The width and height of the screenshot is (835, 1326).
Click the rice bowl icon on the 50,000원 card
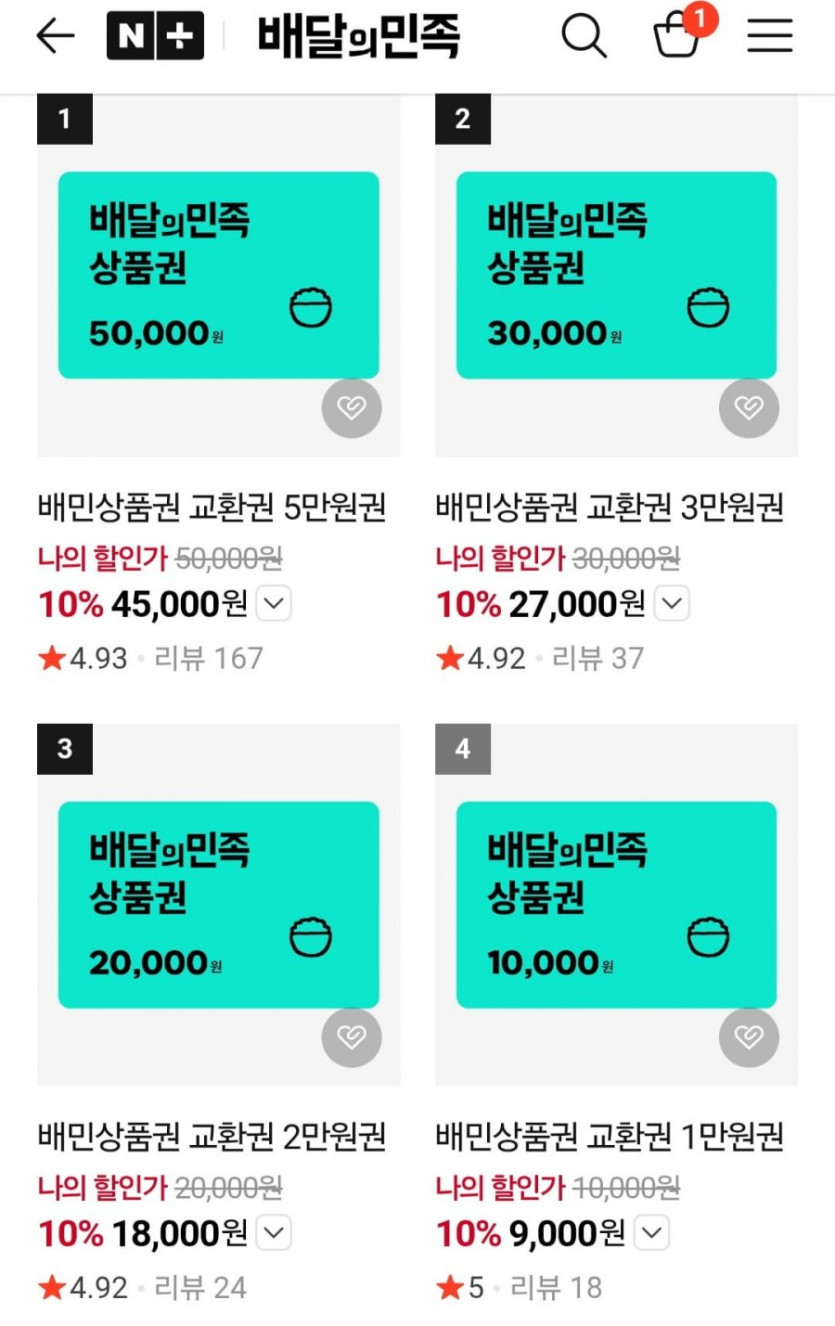[x=312, y=308]
